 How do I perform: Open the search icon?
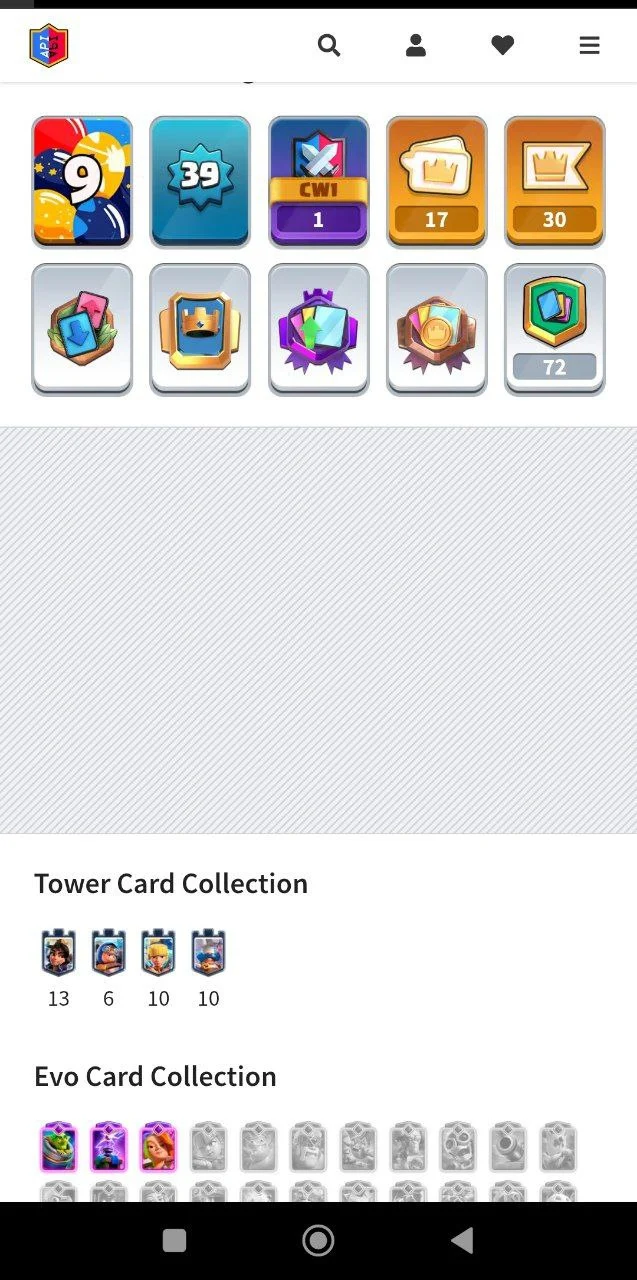329,45
